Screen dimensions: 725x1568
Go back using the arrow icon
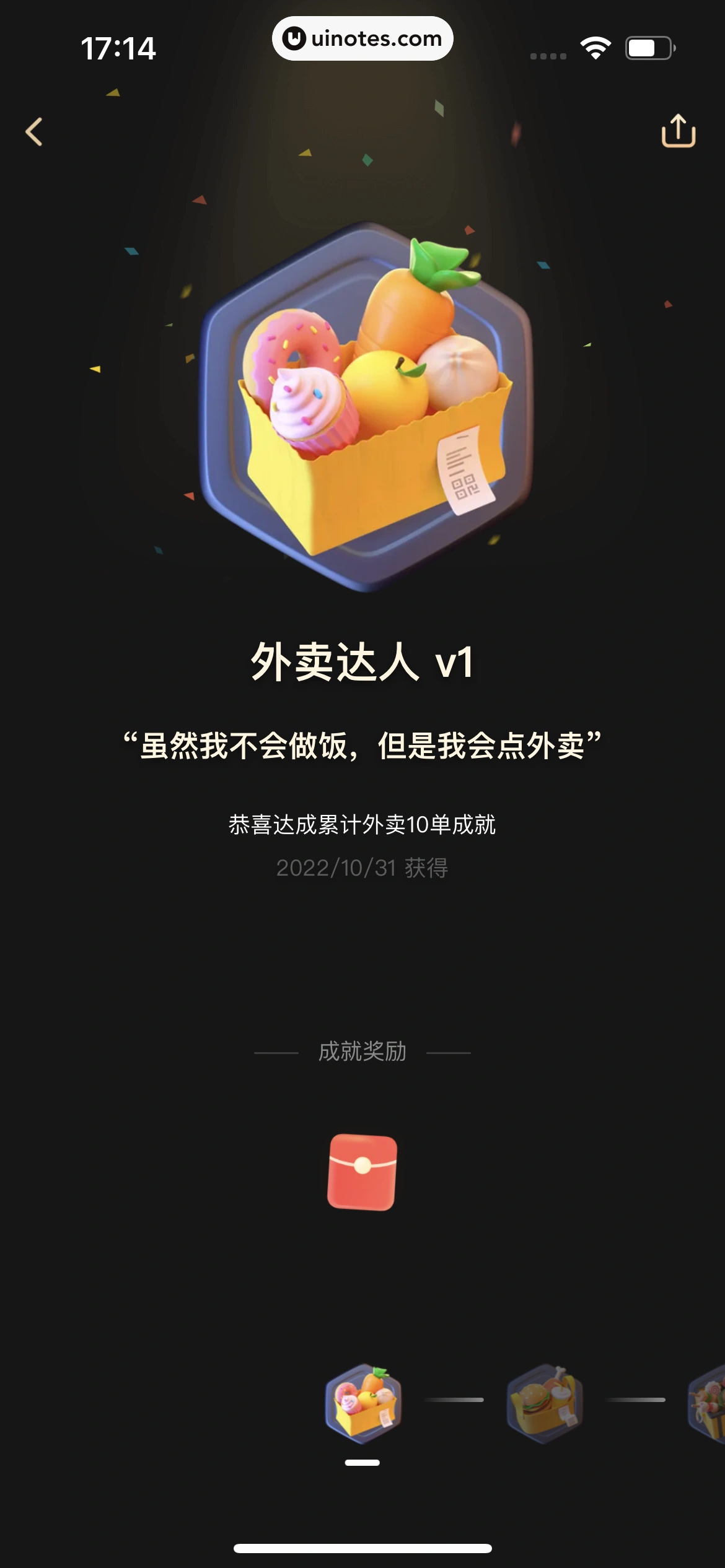35,132
